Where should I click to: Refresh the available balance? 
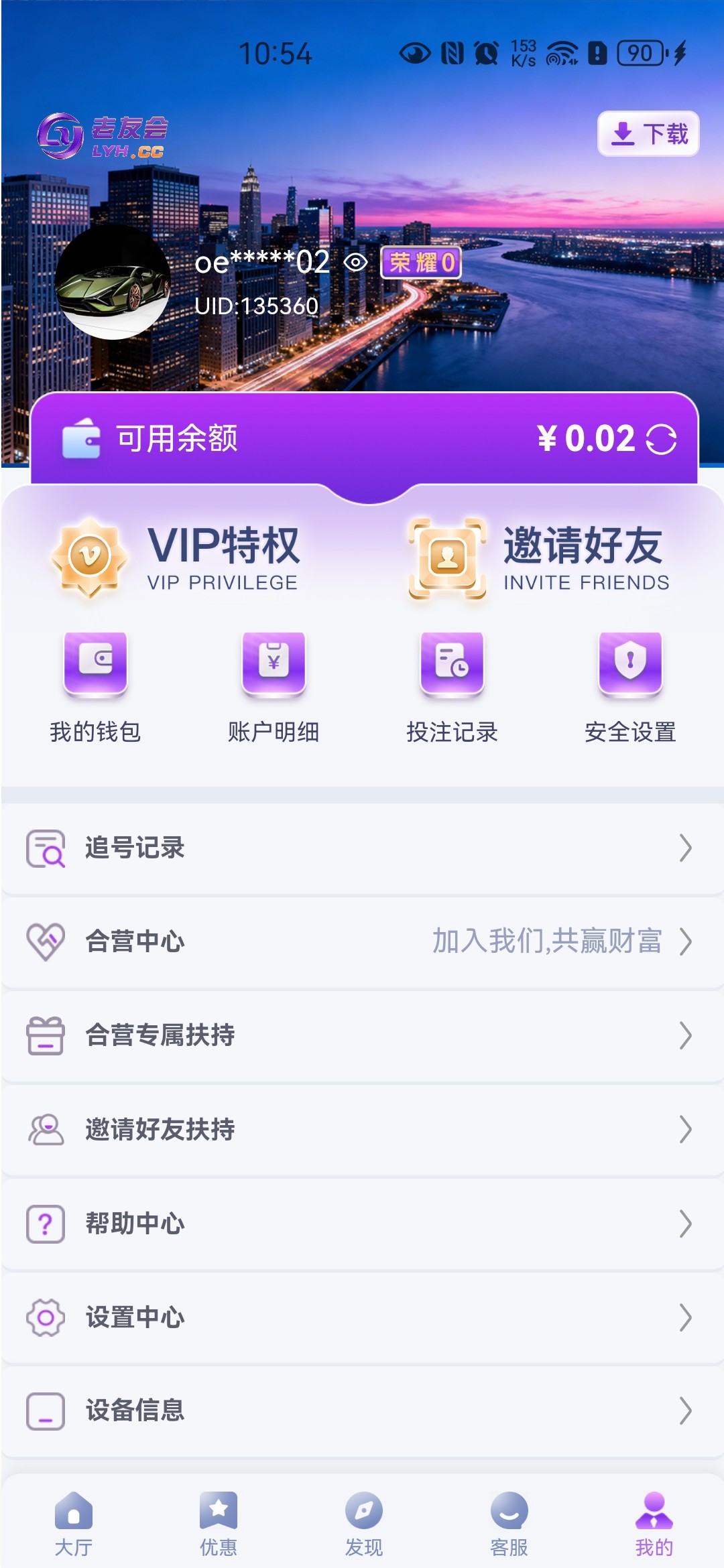[x=661, y=440]
